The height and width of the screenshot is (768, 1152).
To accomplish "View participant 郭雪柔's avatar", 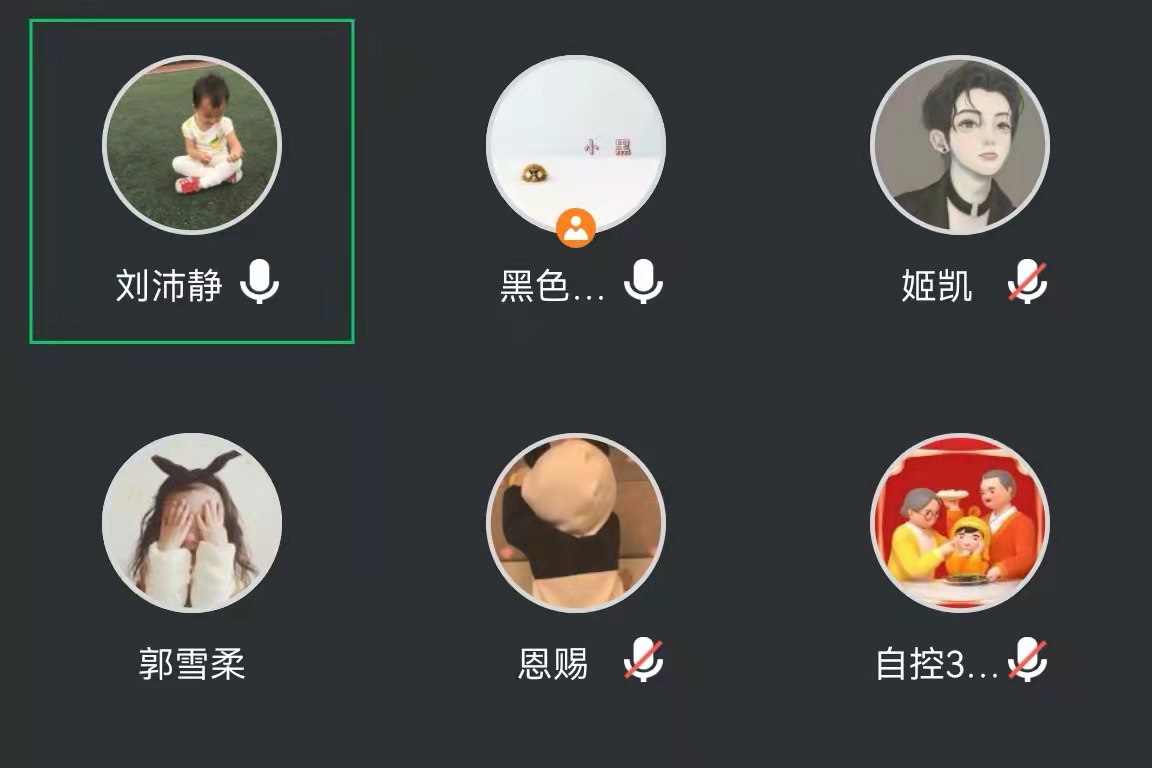I will pyautogui.click(x=192, y=521).
